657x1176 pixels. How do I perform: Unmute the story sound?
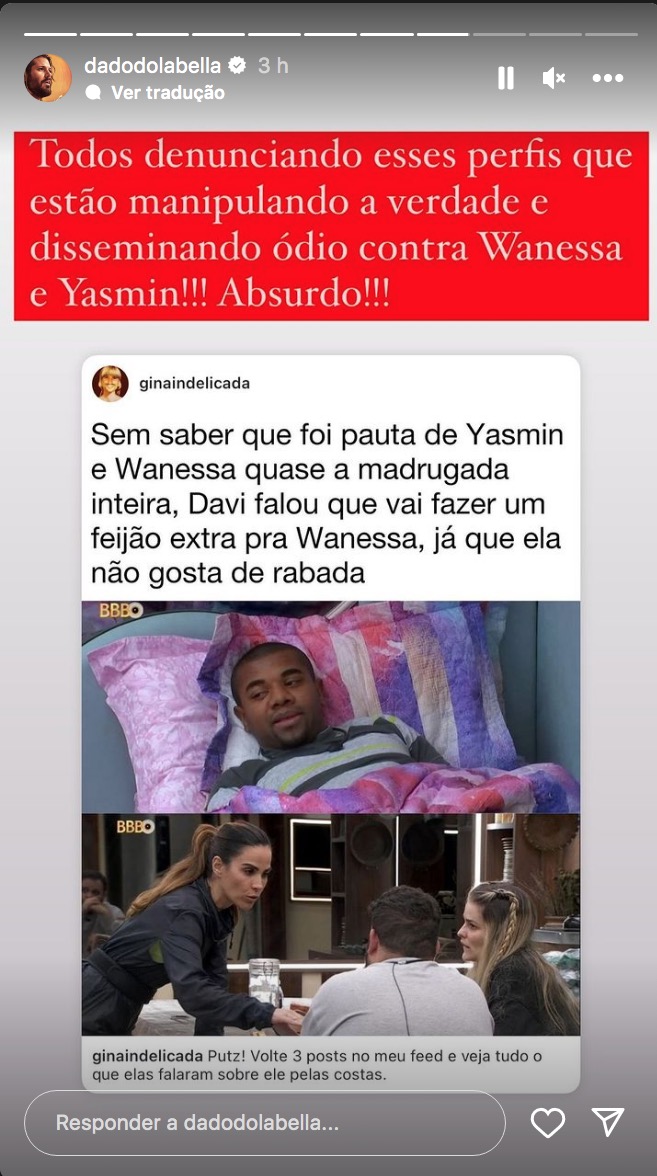click(554, 78)
